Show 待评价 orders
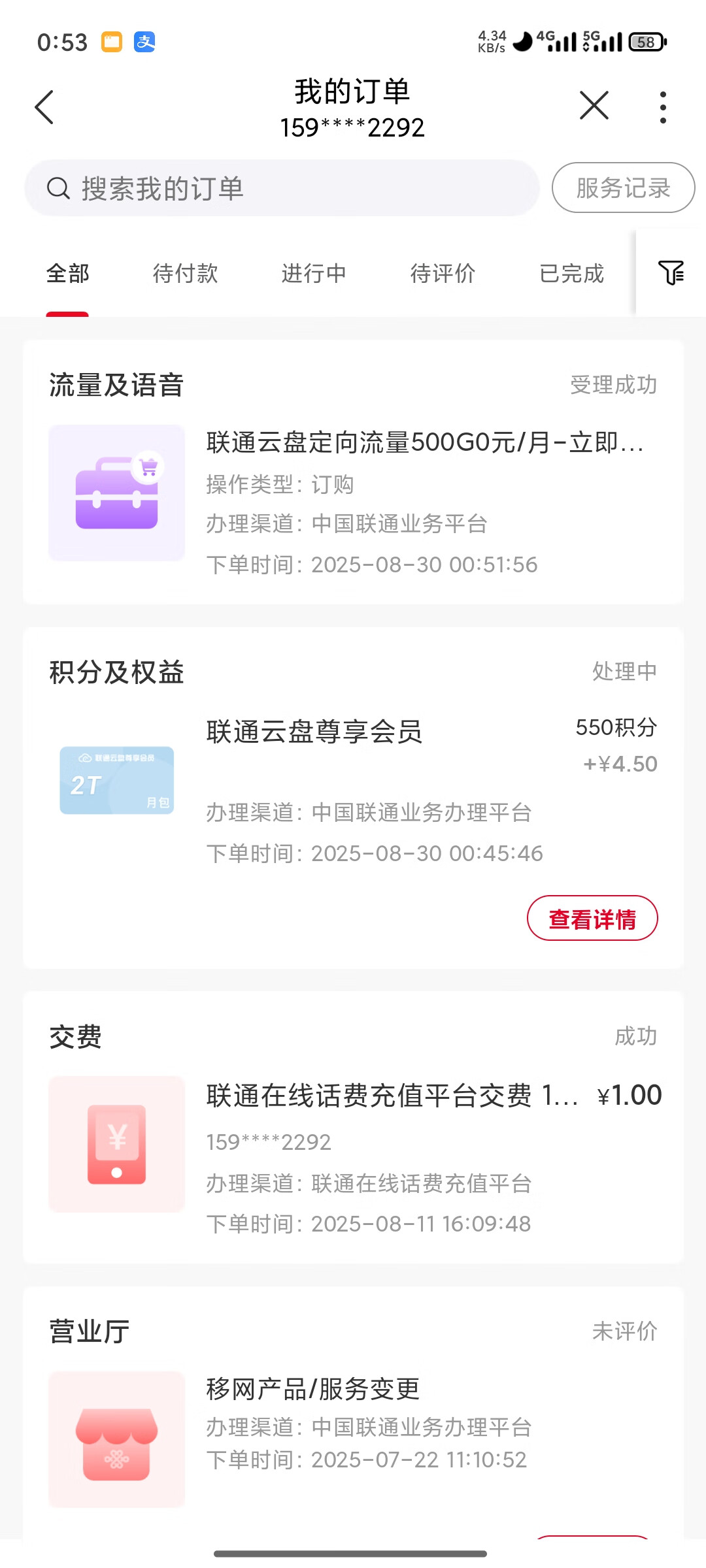706x1568 pixels. pos(443,273)
